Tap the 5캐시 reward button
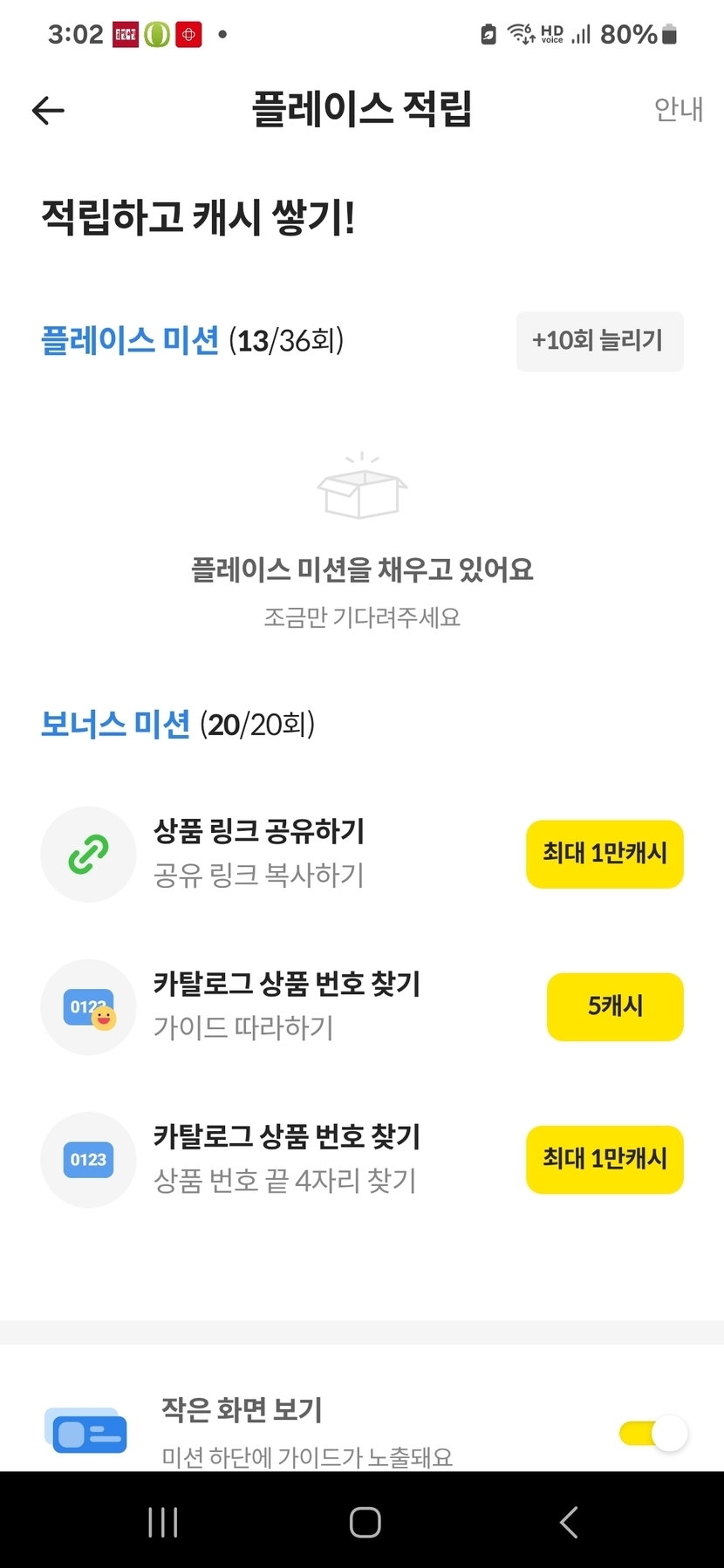 pyautogui.click(x=615, y=1006)
